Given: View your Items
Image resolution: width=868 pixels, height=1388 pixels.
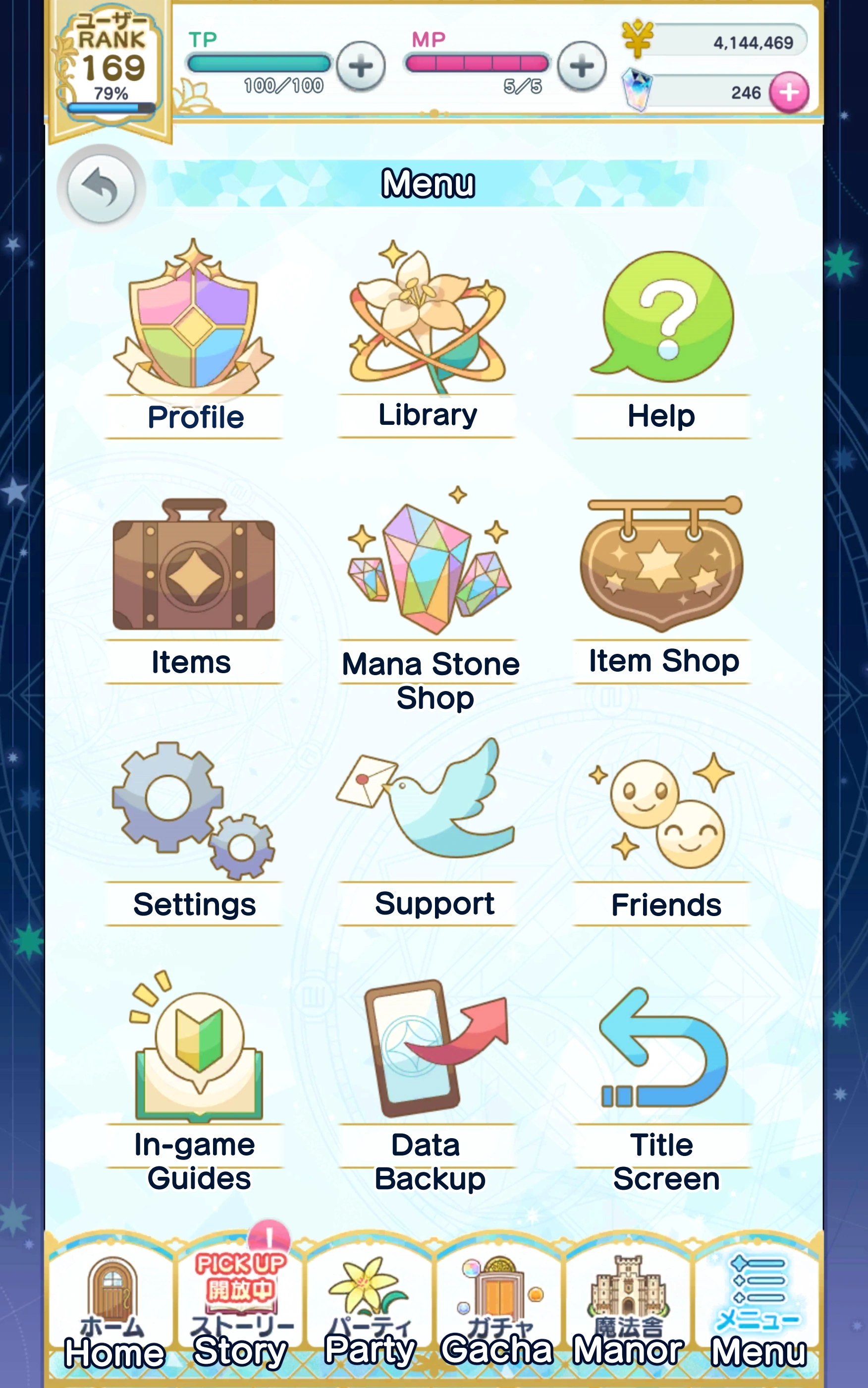Looking at the screenshot, I should (193, 586).
